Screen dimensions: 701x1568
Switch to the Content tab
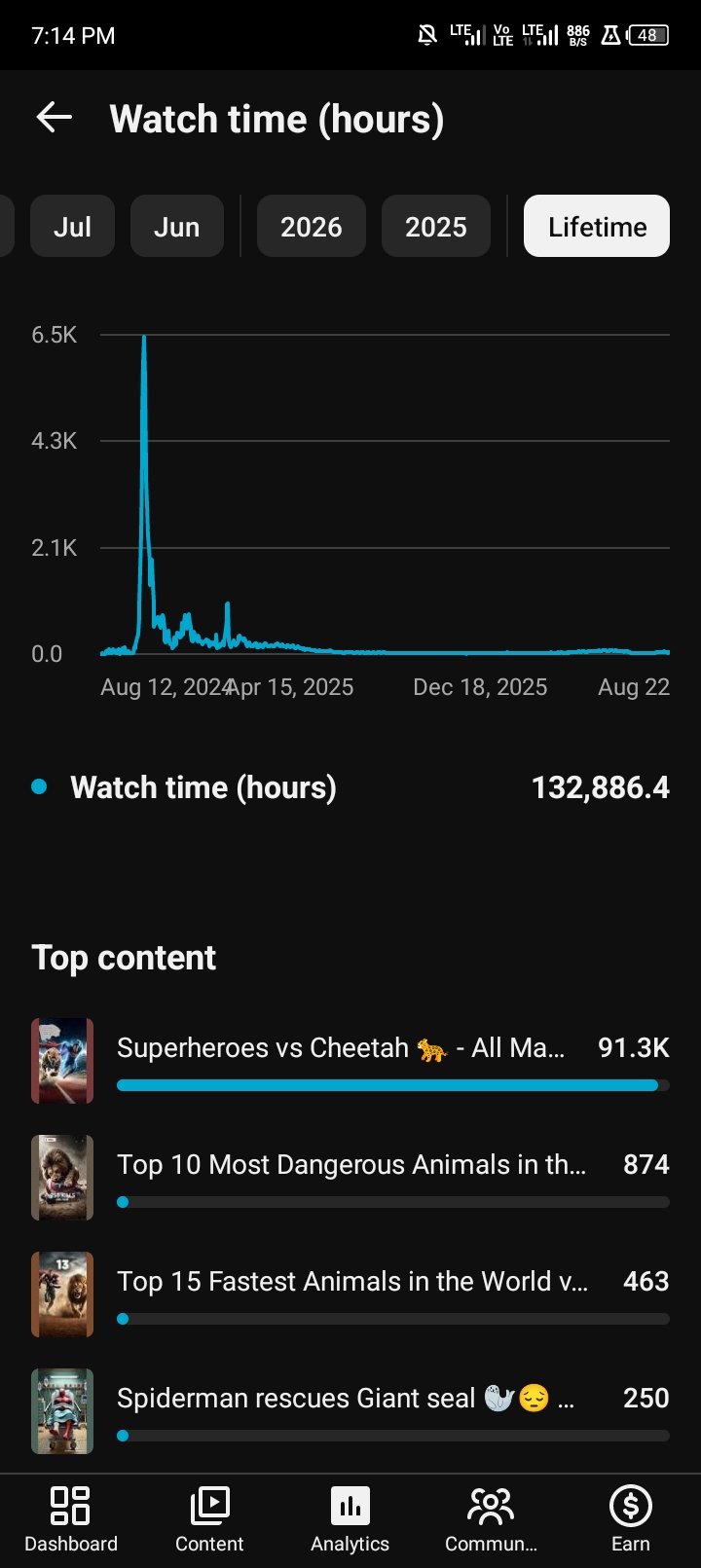(x=209, y=1520)
